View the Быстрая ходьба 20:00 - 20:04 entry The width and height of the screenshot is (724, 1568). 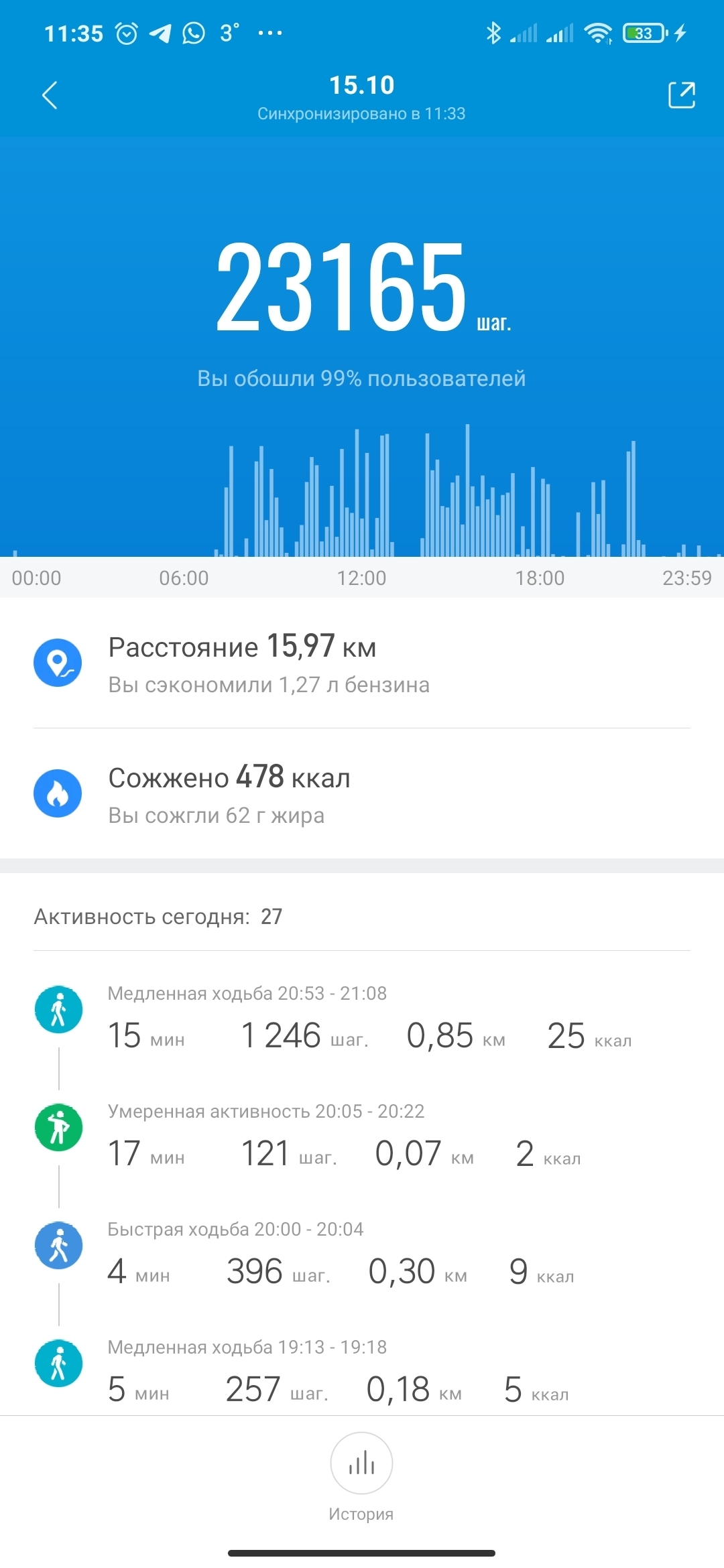[x=362, y=1254]
